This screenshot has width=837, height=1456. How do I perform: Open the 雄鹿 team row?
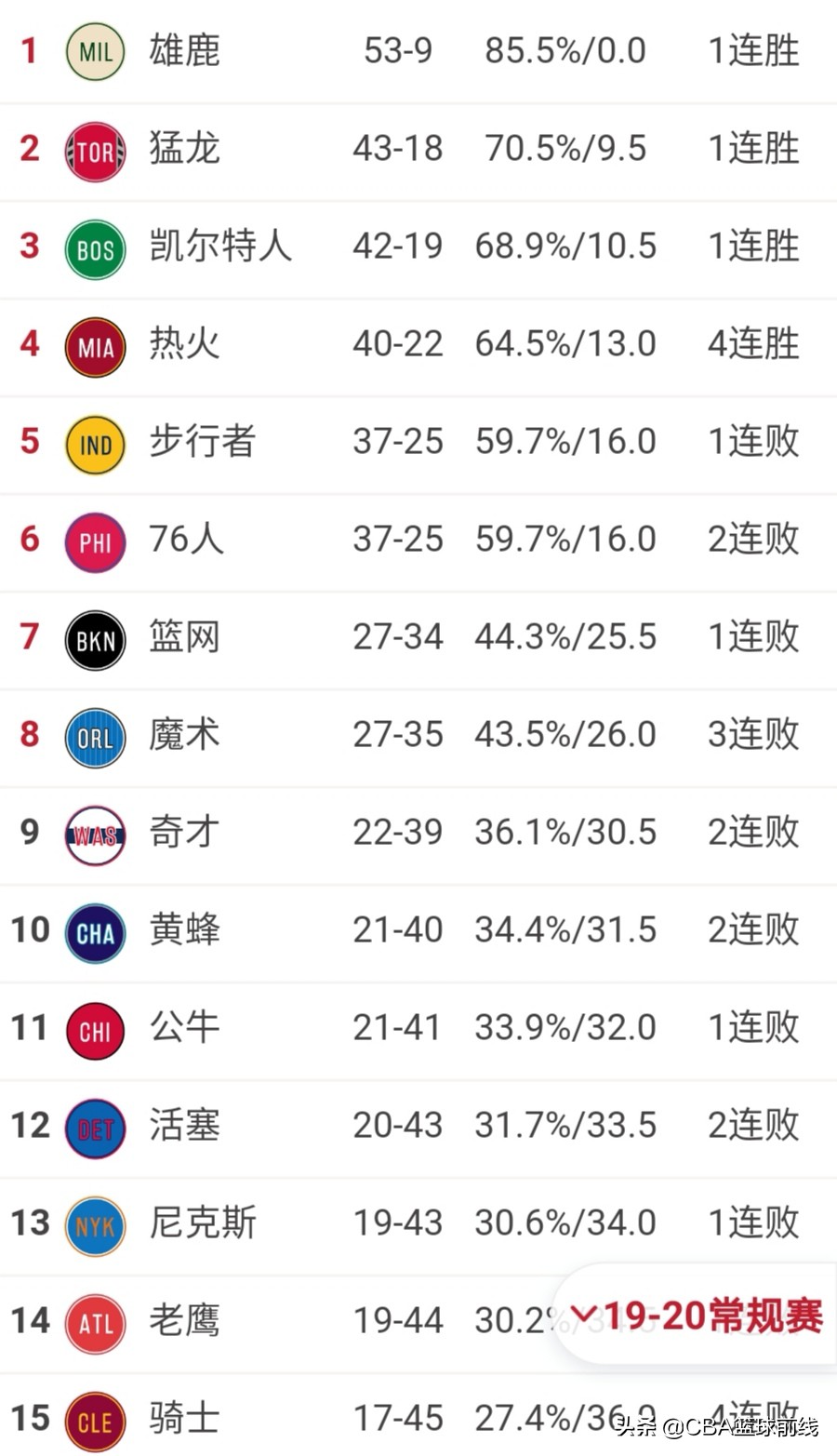click(x=418, y=50)
